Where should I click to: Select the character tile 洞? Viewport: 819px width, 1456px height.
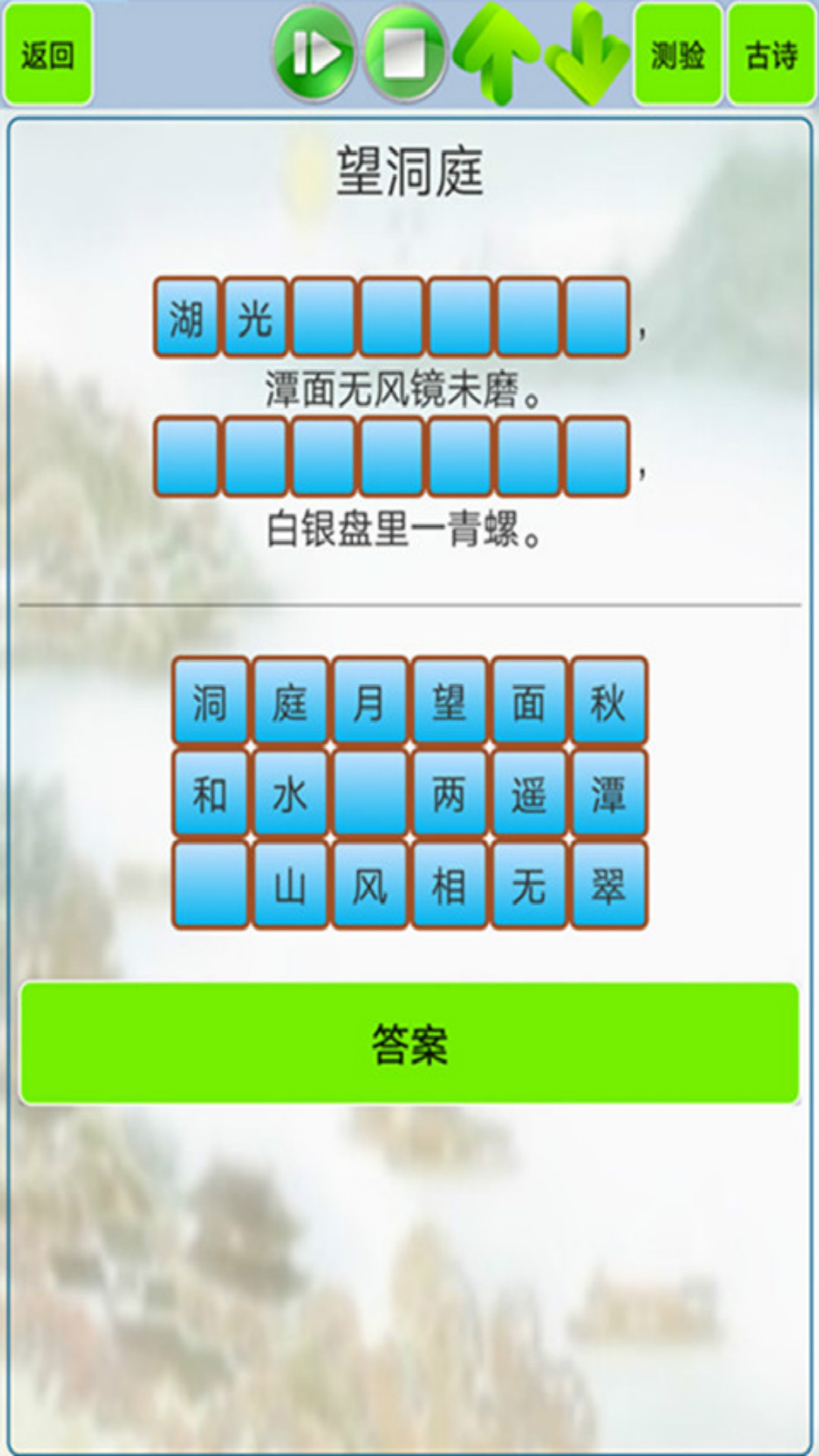[x=210, y=701]
